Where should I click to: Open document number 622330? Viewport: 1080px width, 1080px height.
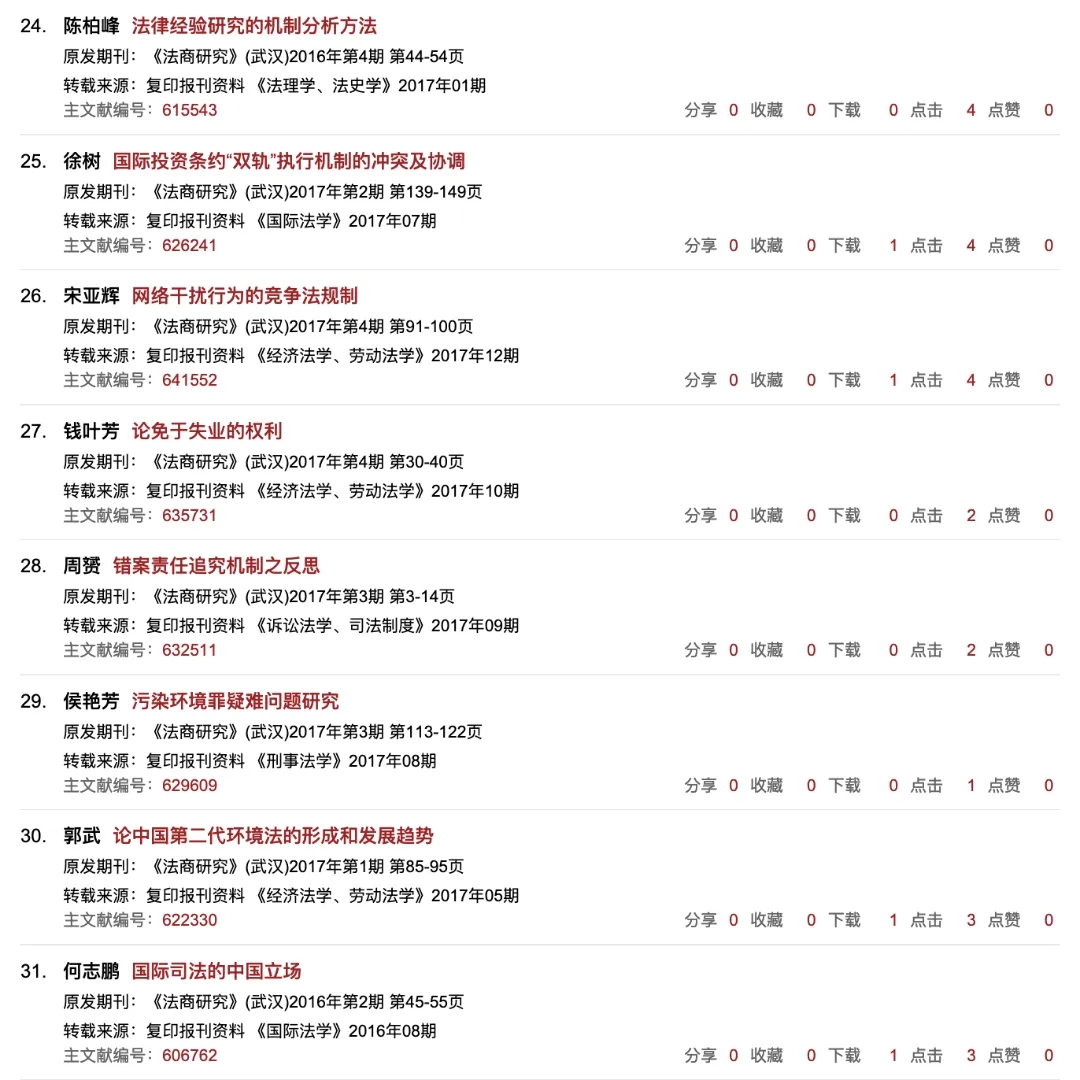pyautogui.click(x=189, y=920)
